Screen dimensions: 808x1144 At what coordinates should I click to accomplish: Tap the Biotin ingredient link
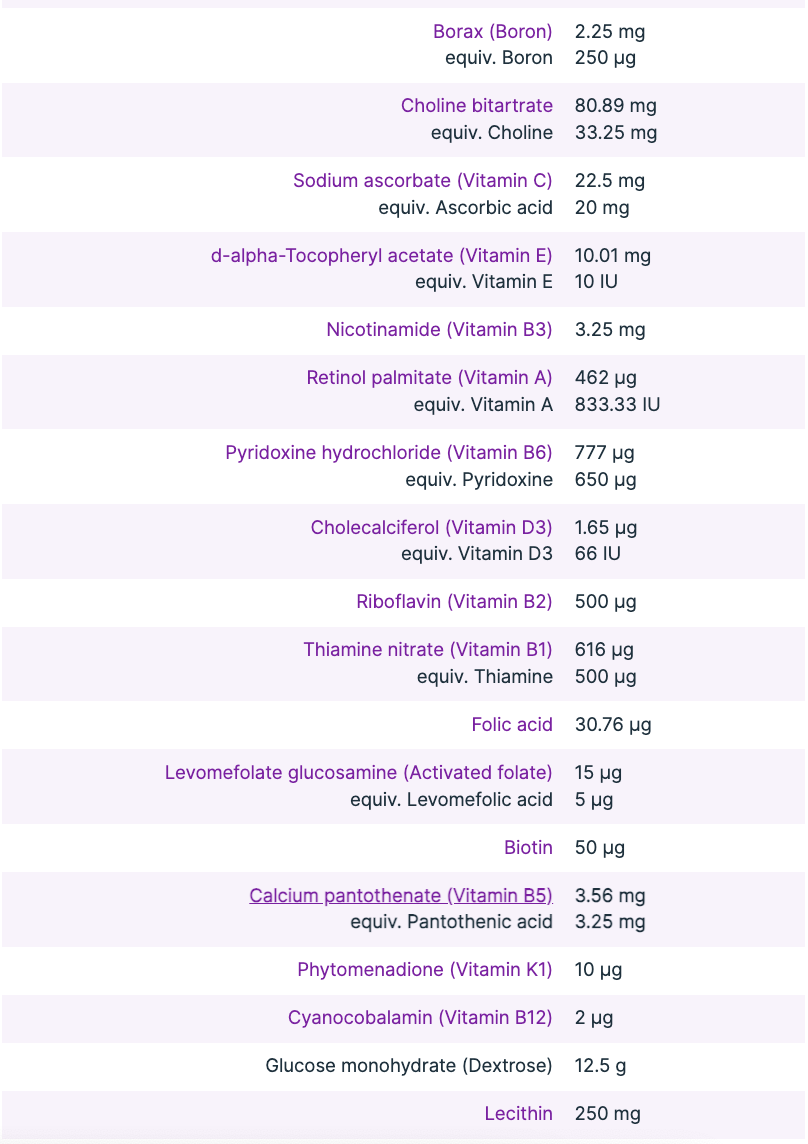[x=528, y=848]
